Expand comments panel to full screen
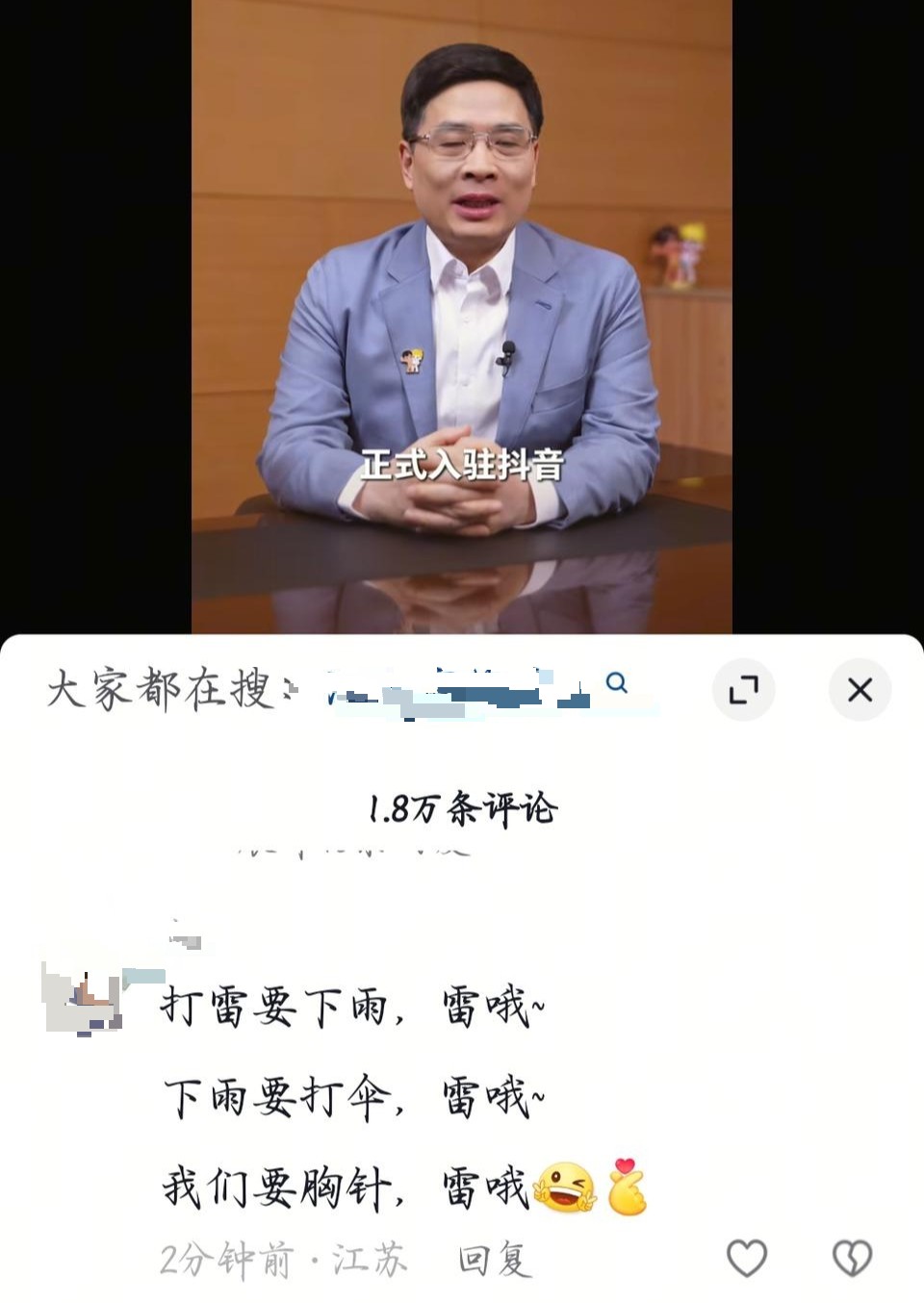 pyautogui.click(x=743, y=689)
